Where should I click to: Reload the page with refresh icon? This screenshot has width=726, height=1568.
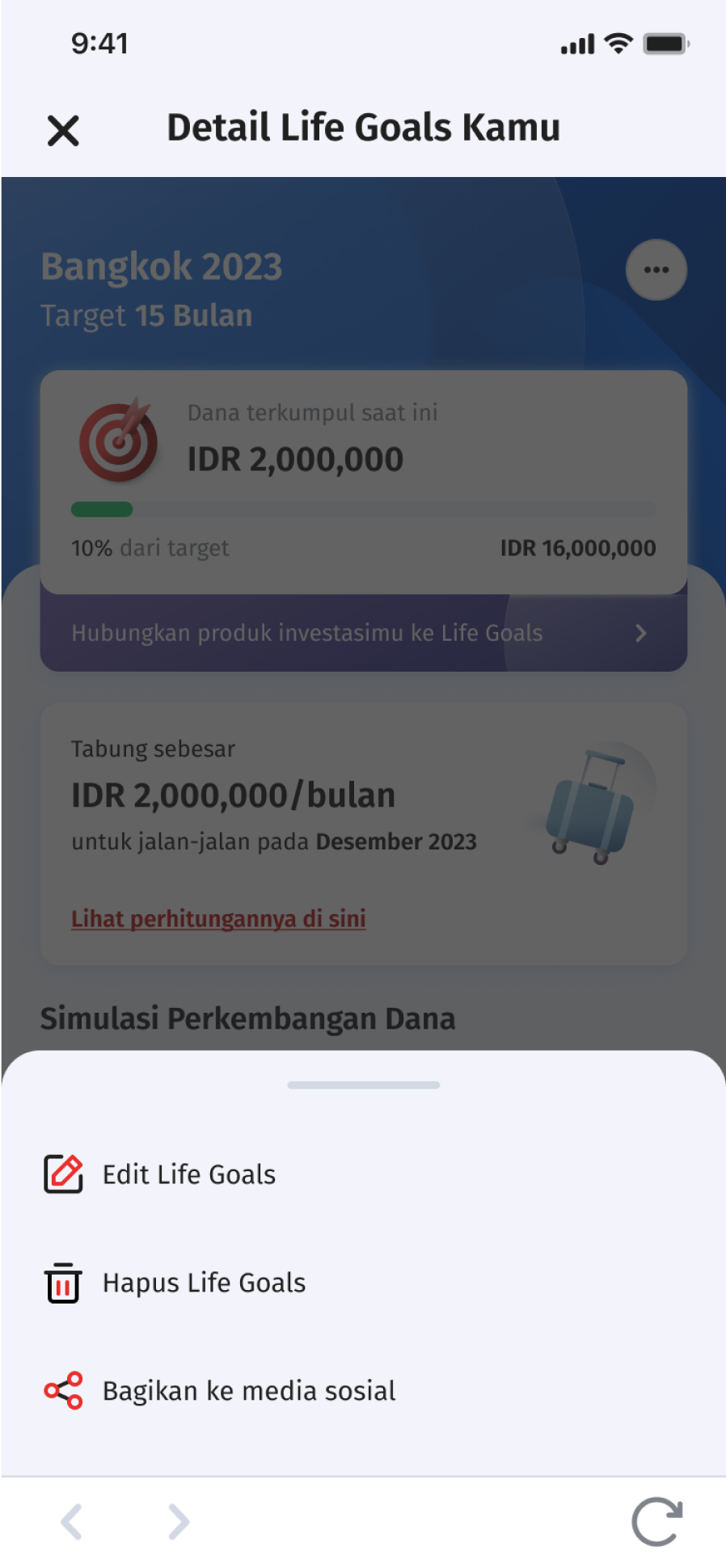click(656, 1522)
